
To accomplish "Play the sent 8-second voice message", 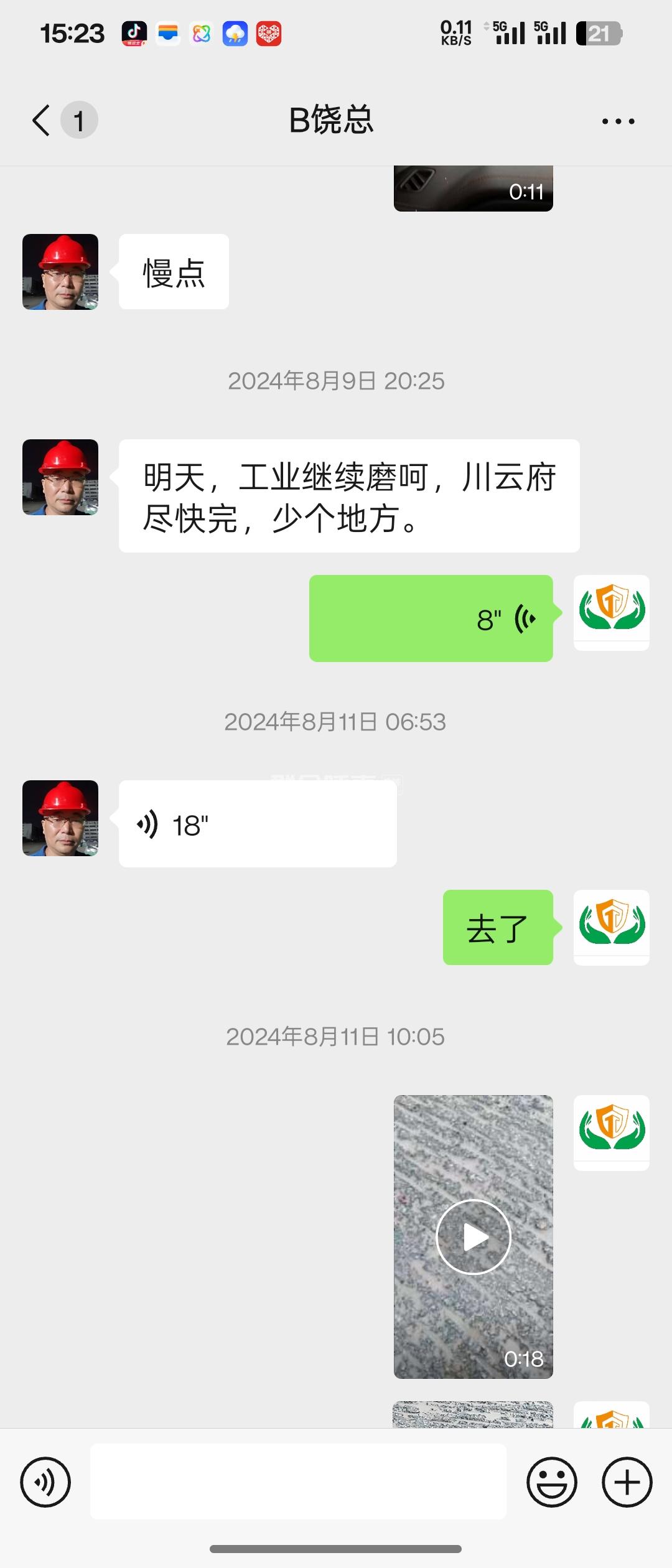I will click(x=431, y=618).
